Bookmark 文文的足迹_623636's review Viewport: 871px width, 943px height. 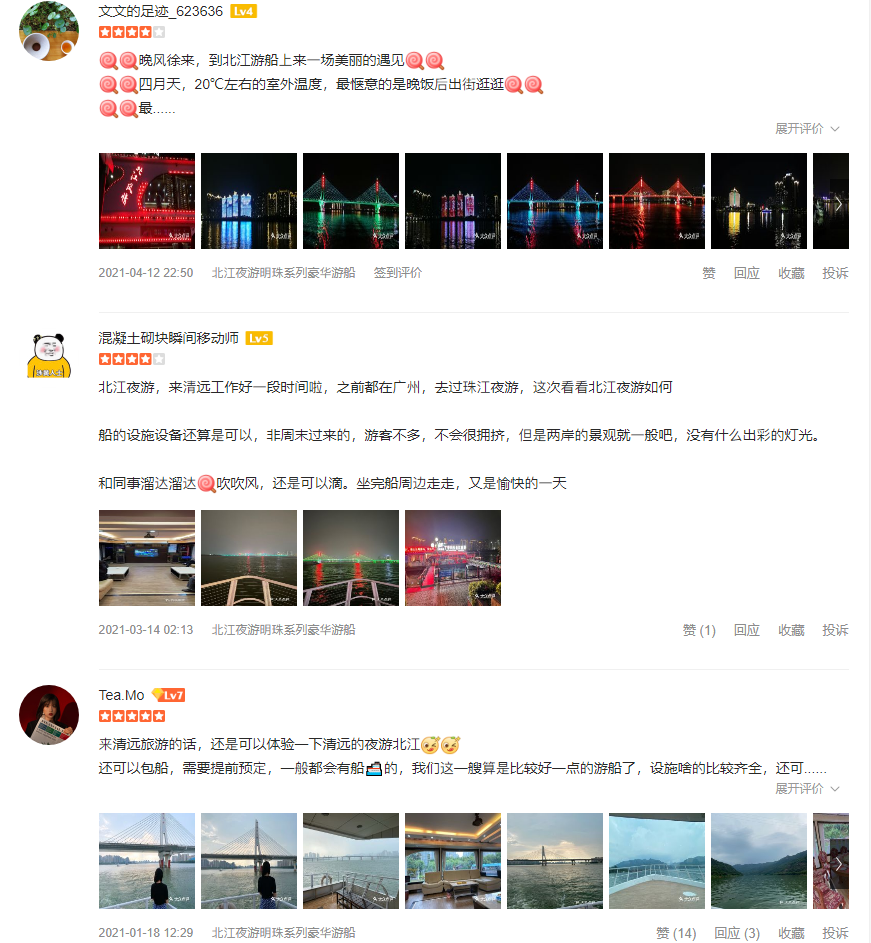pyautogui.click(x=791, y=273)
